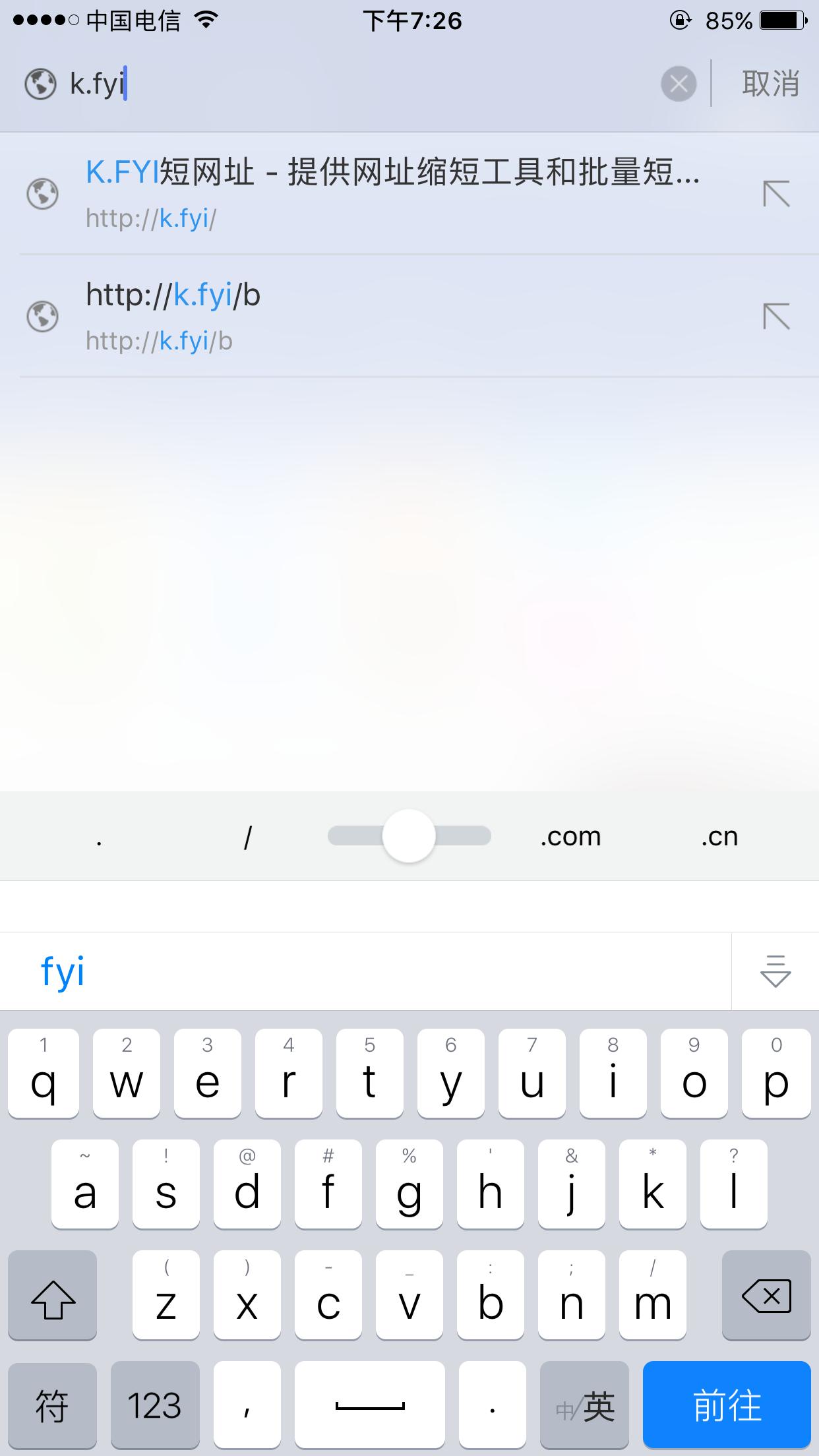The width and height of the screenshot is (819, 1456).
Task: Open the http://k.fyi/b suggestion
Action: pyautogui.click(x=392, y=316)
